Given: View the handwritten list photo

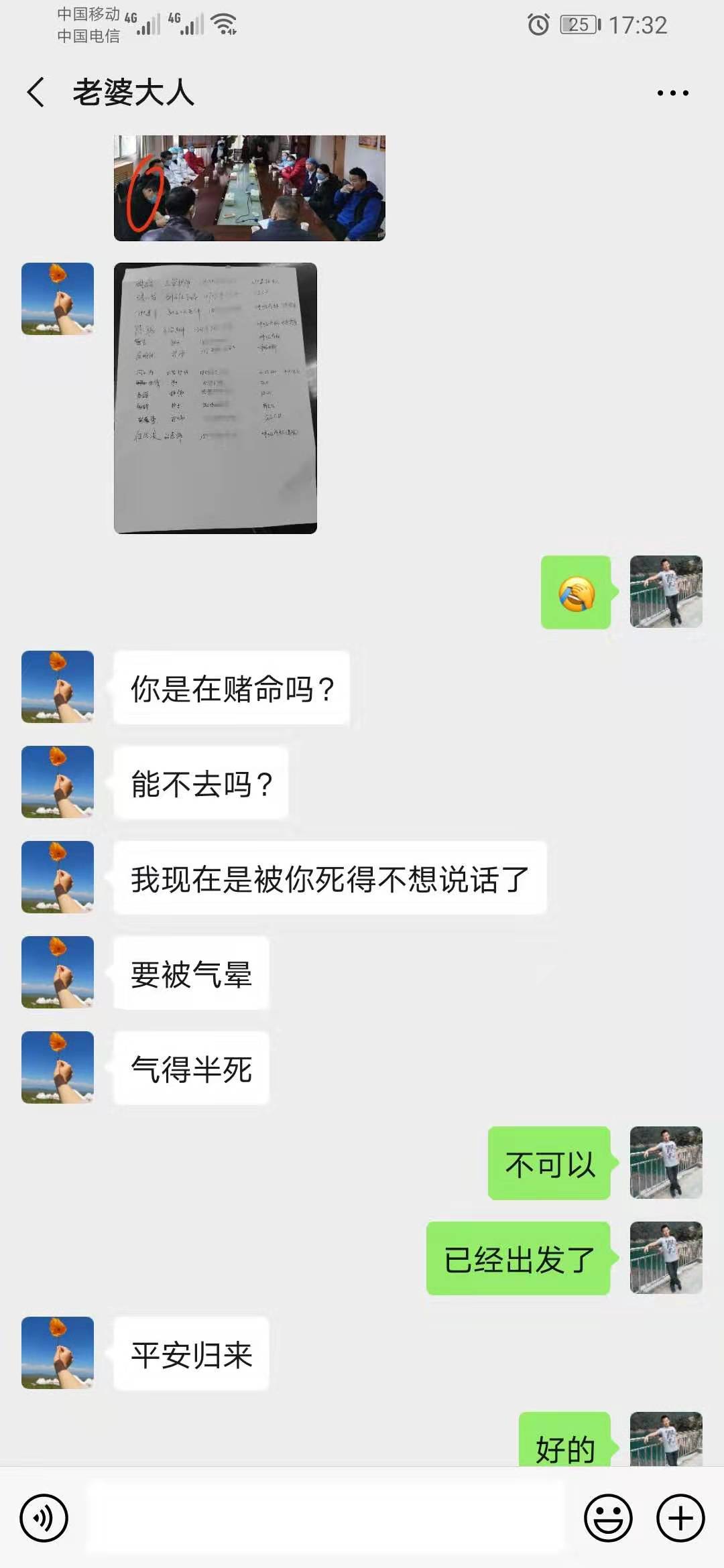Looking at the screenshot, I should (215, 398).
